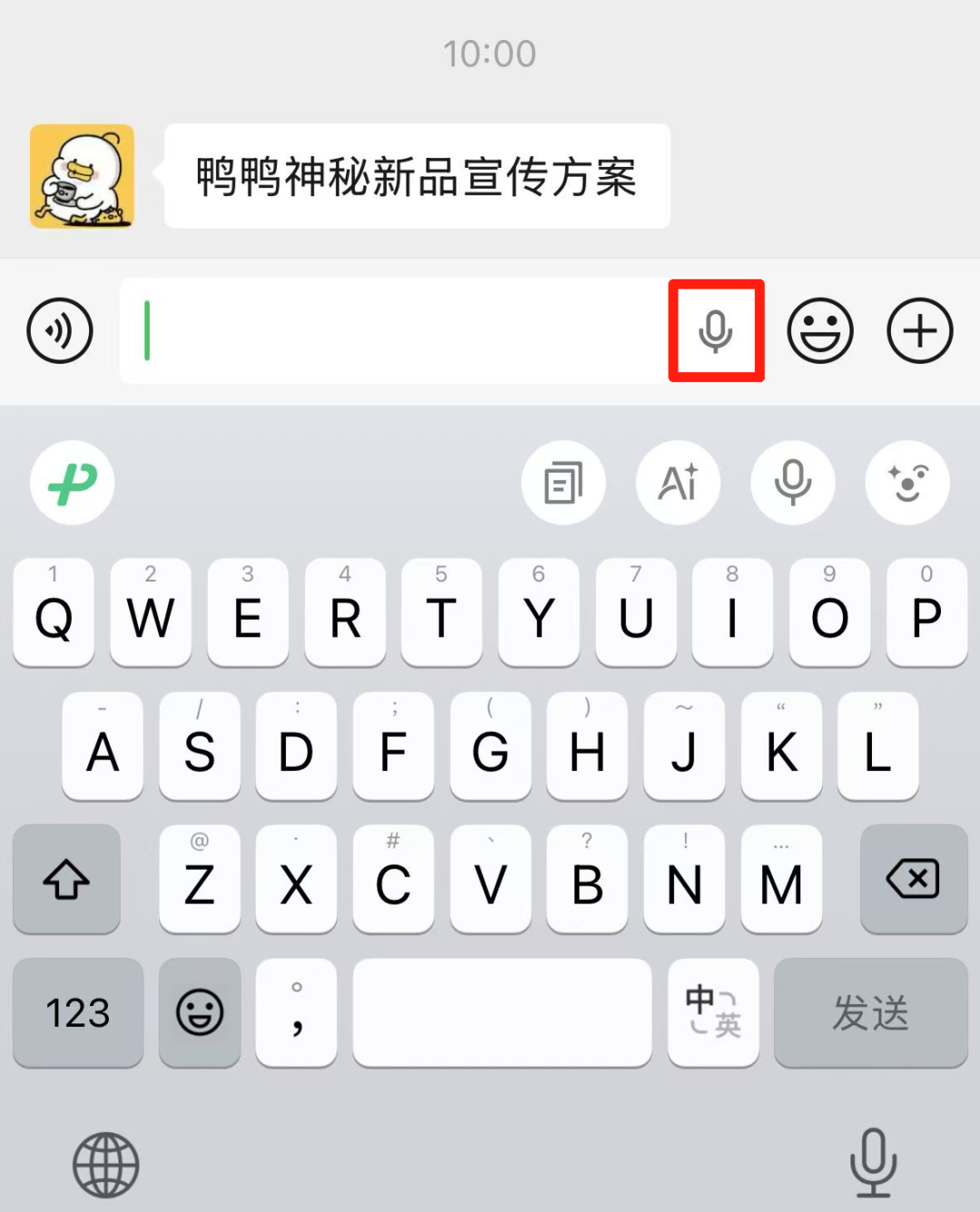Start dictation with the bottom microphone
Screen dimensions: 980x1212
click(873, 1163)
